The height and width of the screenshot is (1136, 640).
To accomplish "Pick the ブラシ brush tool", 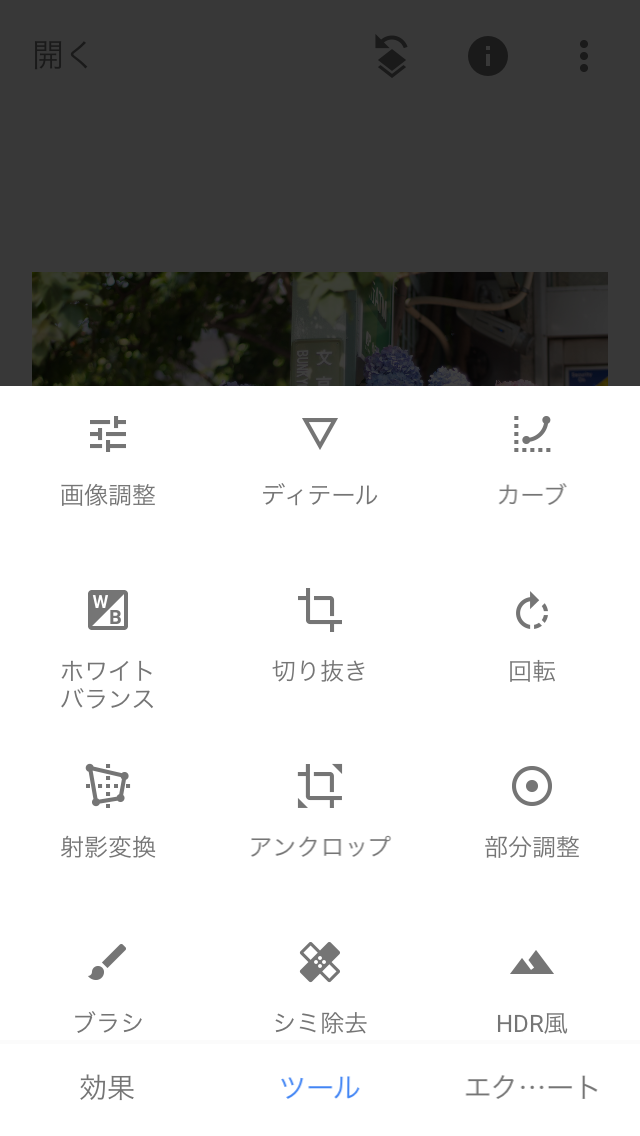I will pos(108,986).
